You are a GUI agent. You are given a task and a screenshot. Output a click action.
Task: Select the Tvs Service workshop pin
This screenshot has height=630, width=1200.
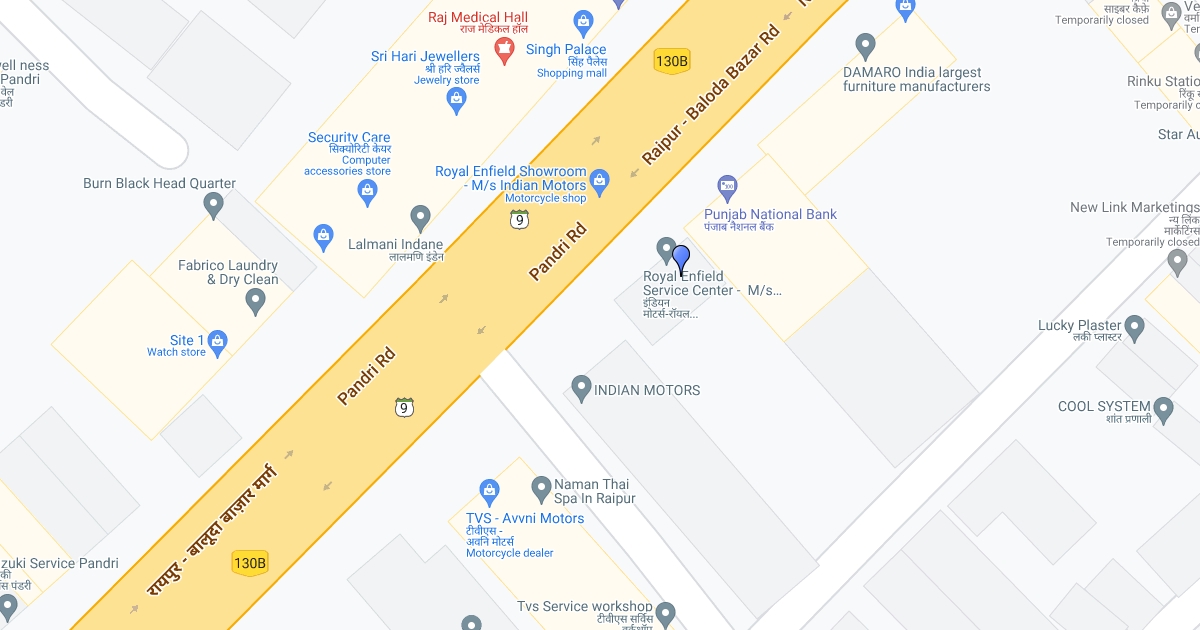(x=665, y=612)
